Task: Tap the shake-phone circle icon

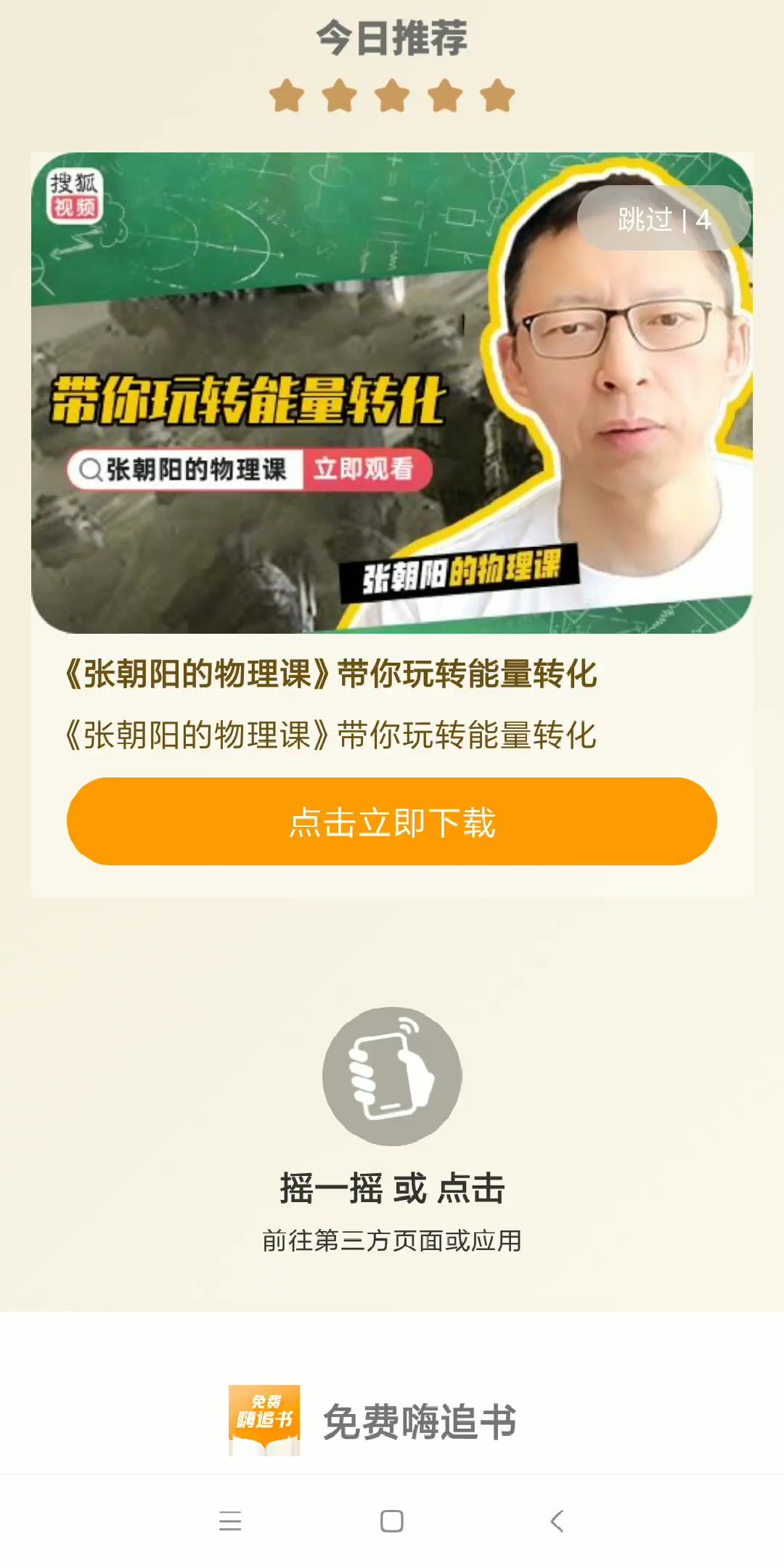Action: (392, 1076)
